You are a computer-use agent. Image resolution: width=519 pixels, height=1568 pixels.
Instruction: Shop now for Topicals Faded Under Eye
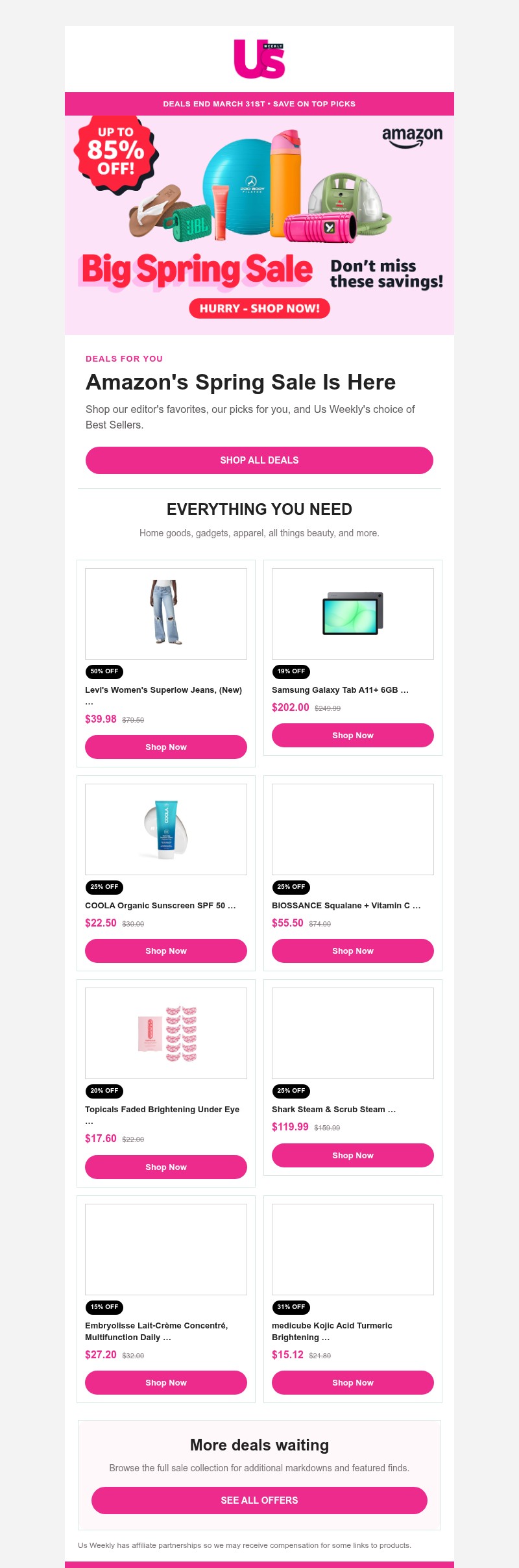coord(166,1167)
